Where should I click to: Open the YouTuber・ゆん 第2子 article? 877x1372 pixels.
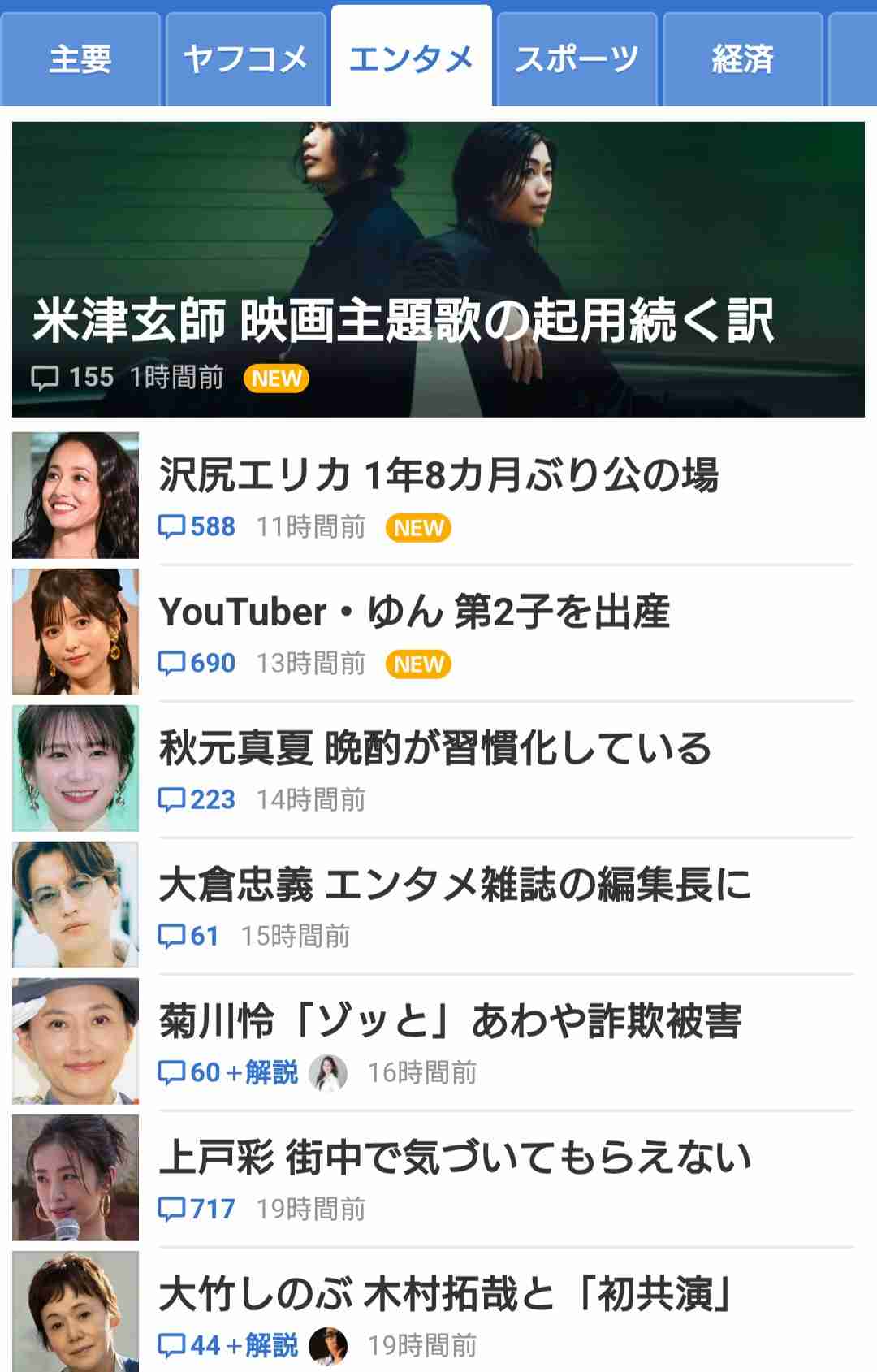point(414,612)
